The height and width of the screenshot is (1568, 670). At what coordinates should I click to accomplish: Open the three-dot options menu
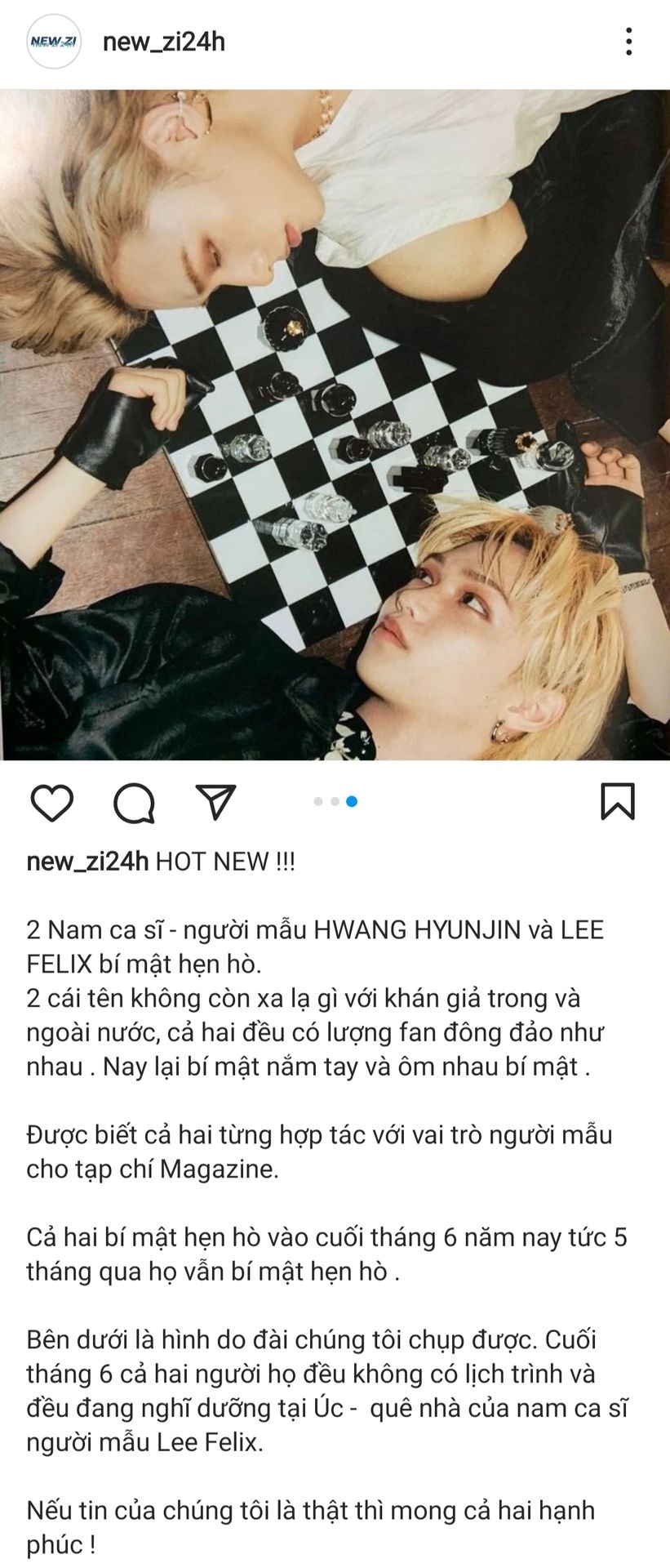click(628, 42)
